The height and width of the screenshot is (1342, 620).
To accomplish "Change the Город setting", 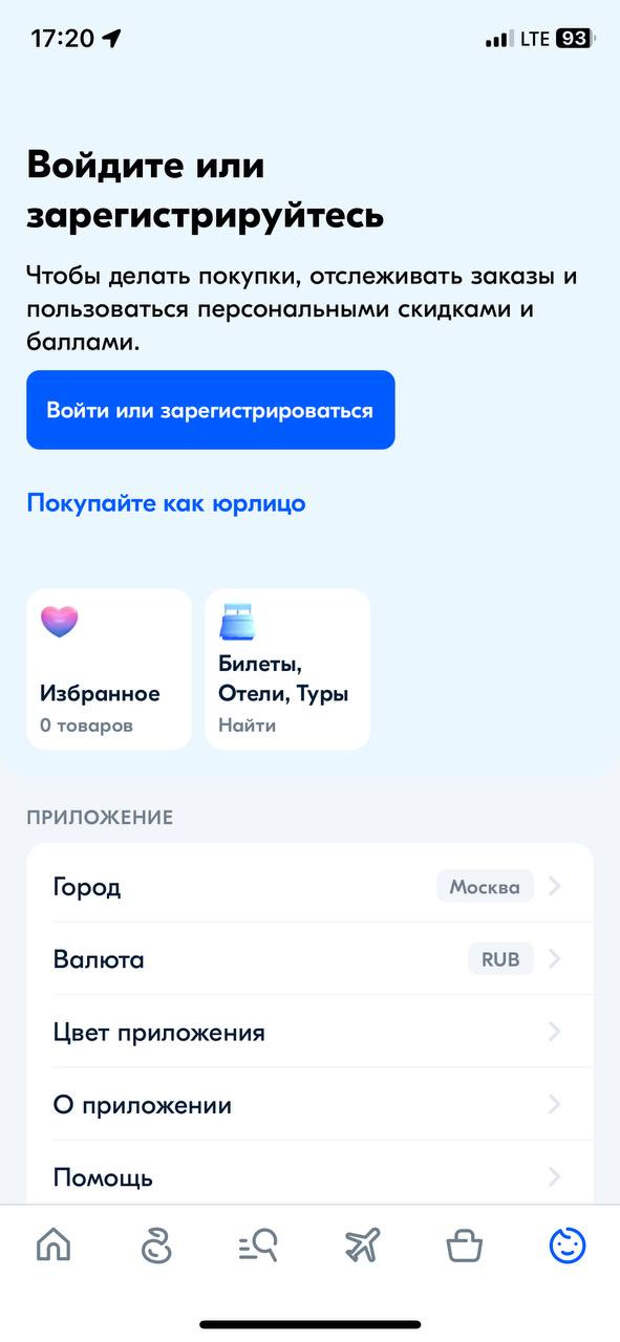I will (309, 886).
